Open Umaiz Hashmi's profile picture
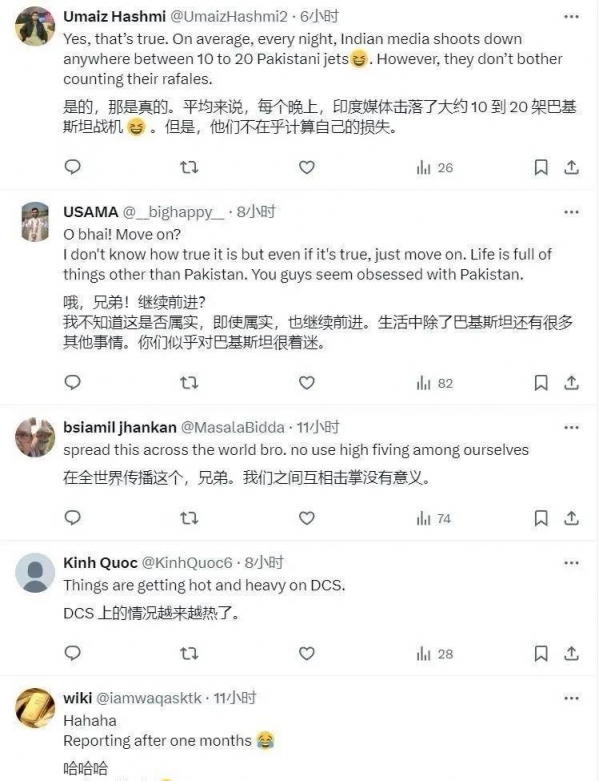The width and height of the screenshot is (600, 781). coord(37,24)
